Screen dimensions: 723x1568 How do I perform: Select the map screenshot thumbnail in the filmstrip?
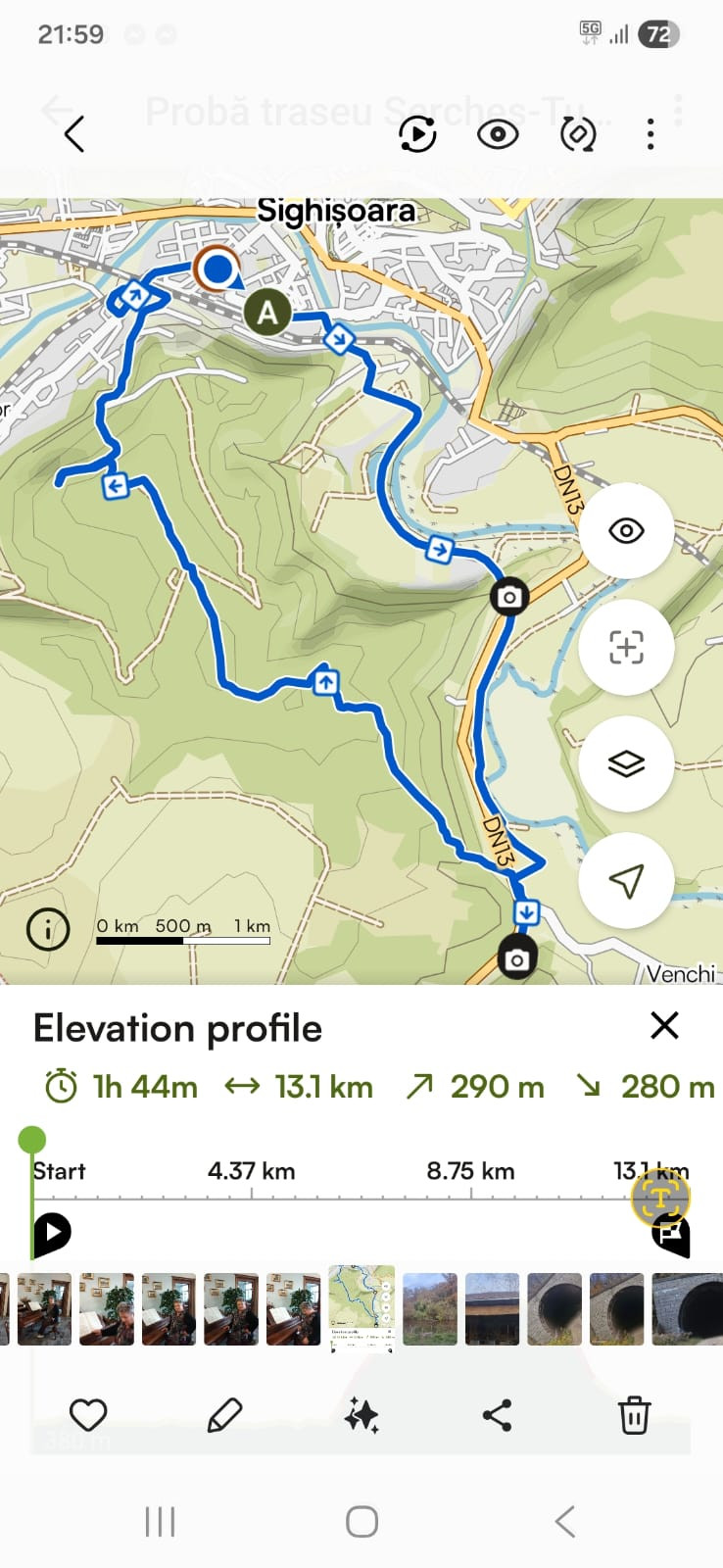point(361,1308)
